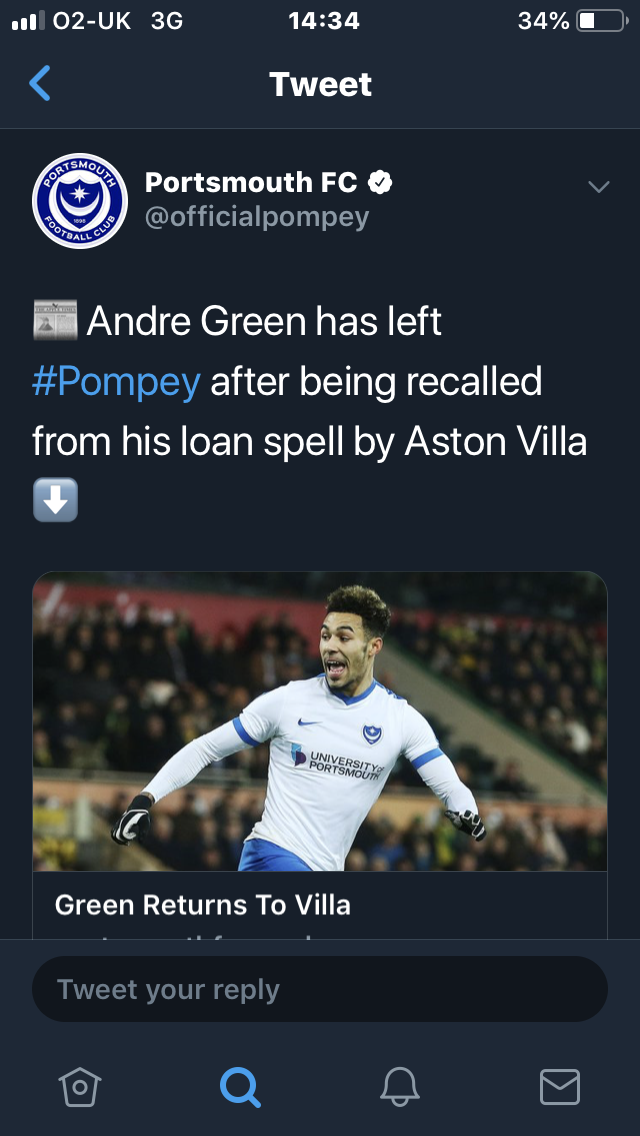
Task: Open the Green Returns To Villa article card
Action: pos(320,750)
